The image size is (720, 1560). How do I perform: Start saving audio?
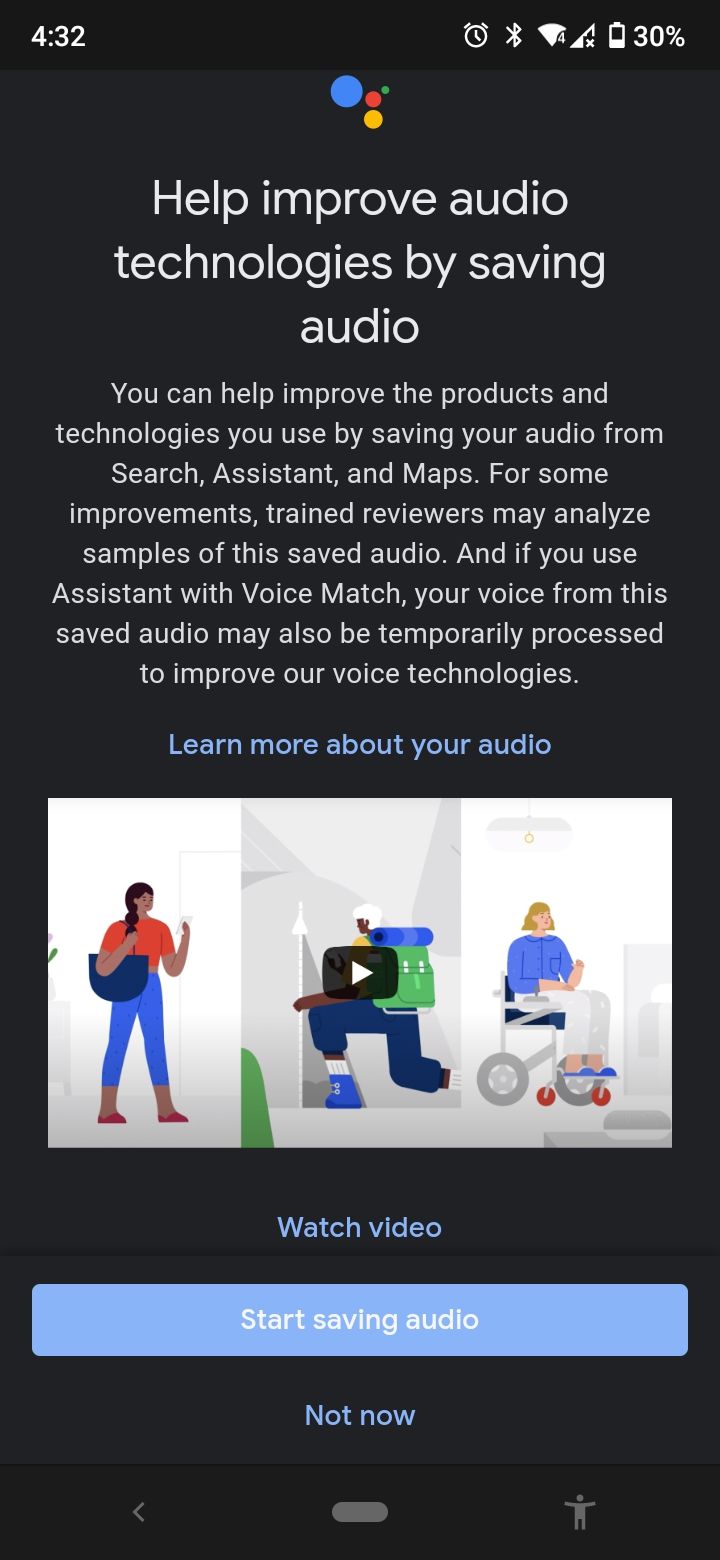(360, 1319)
